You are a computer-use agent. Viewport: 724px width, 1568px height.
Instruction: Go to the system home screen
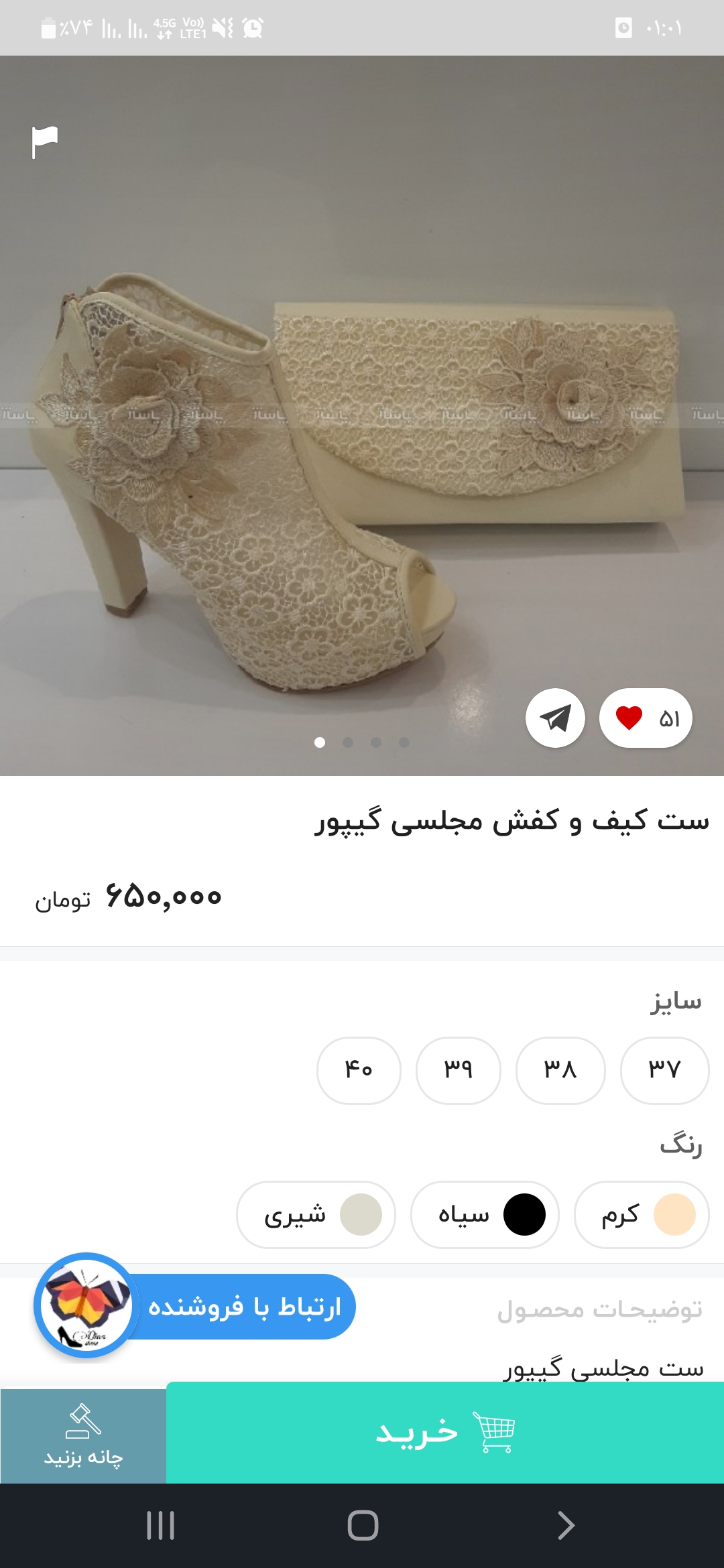[x=363, y=1526]
